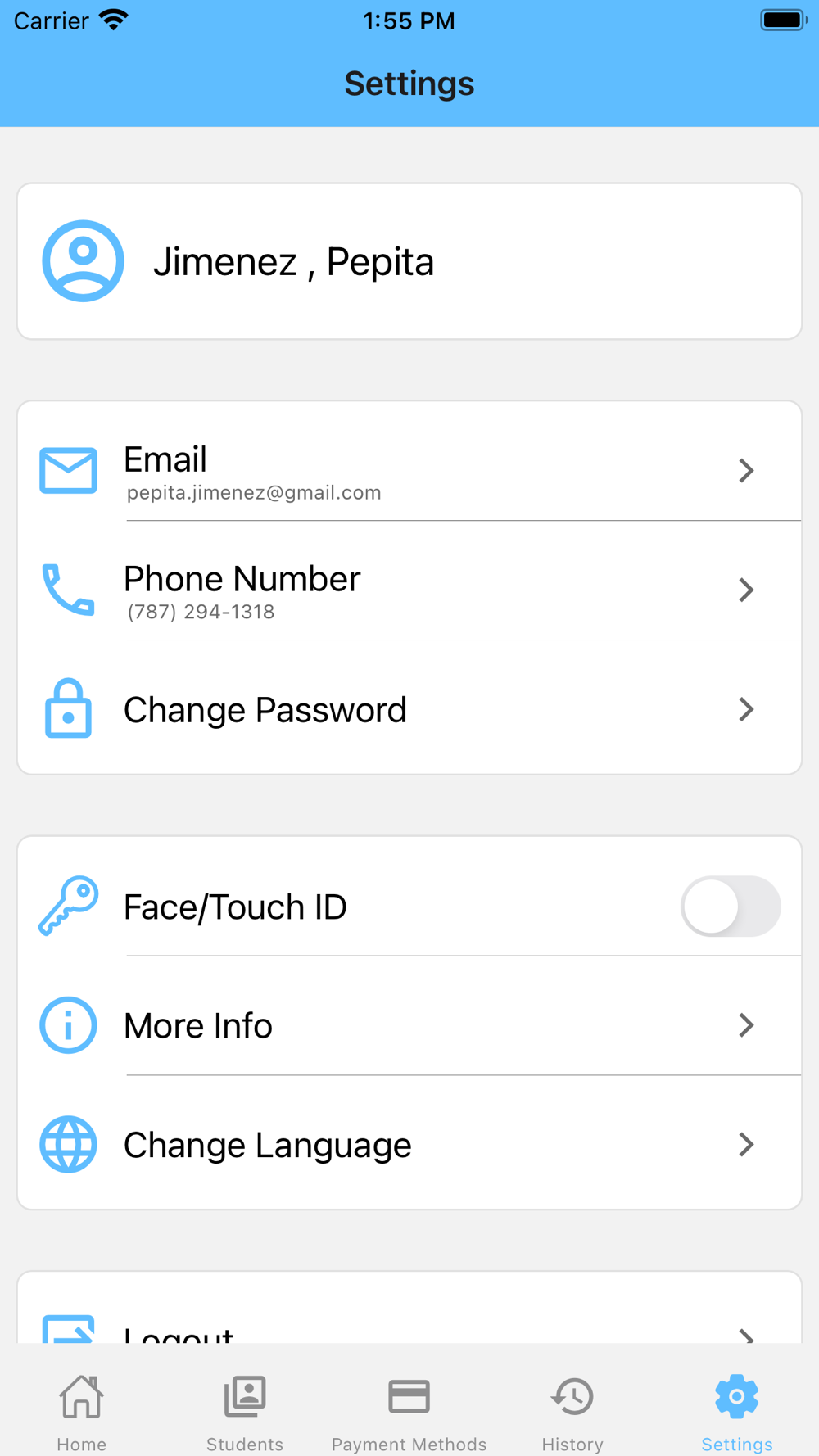Open the History tab

pyautogui.click(x=572, y=1412)
